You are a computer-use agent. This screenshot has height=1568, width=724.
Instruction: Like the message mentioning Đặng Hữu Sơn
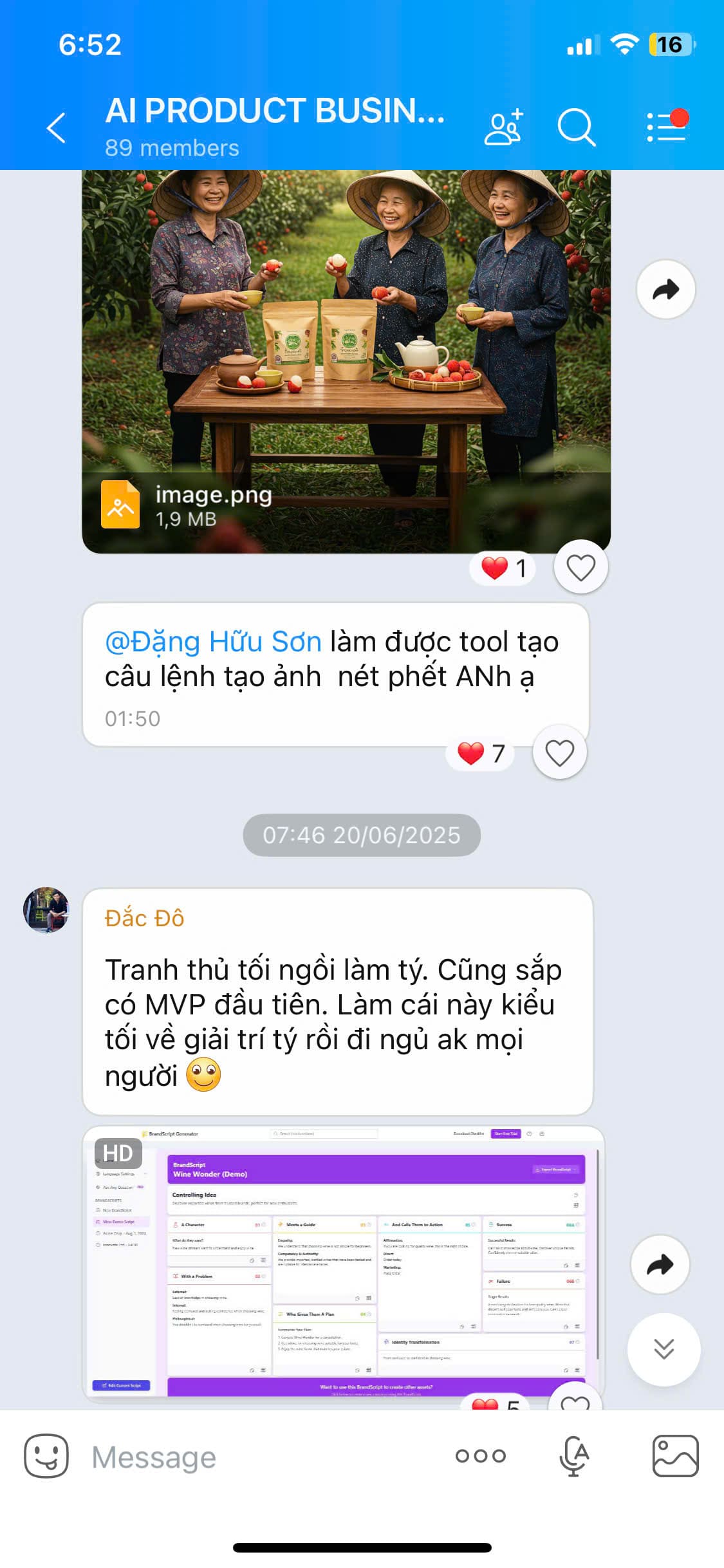[559, 752]
